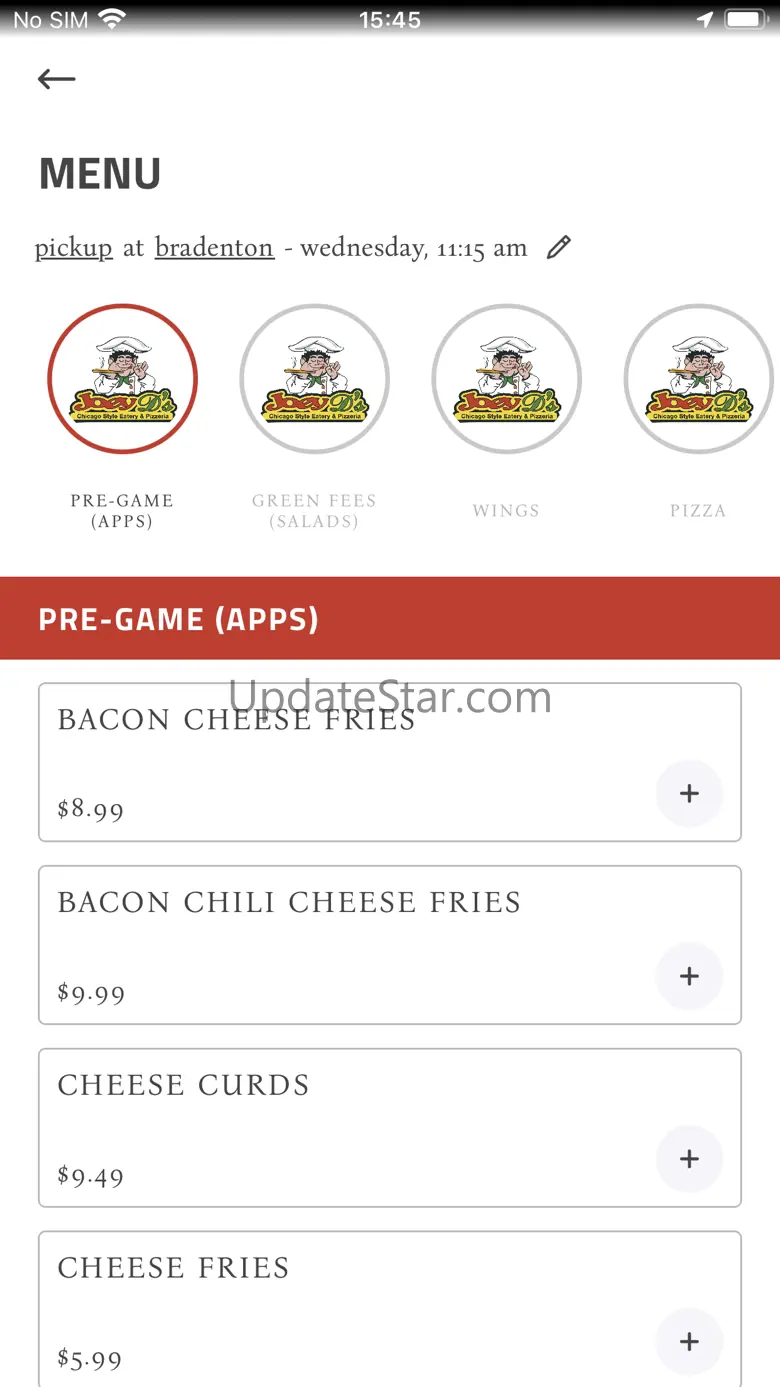The width and height of the screenshot is (780, 1387).
Task: Edit order details with the pencil icon
Action: tap(559, 247)
